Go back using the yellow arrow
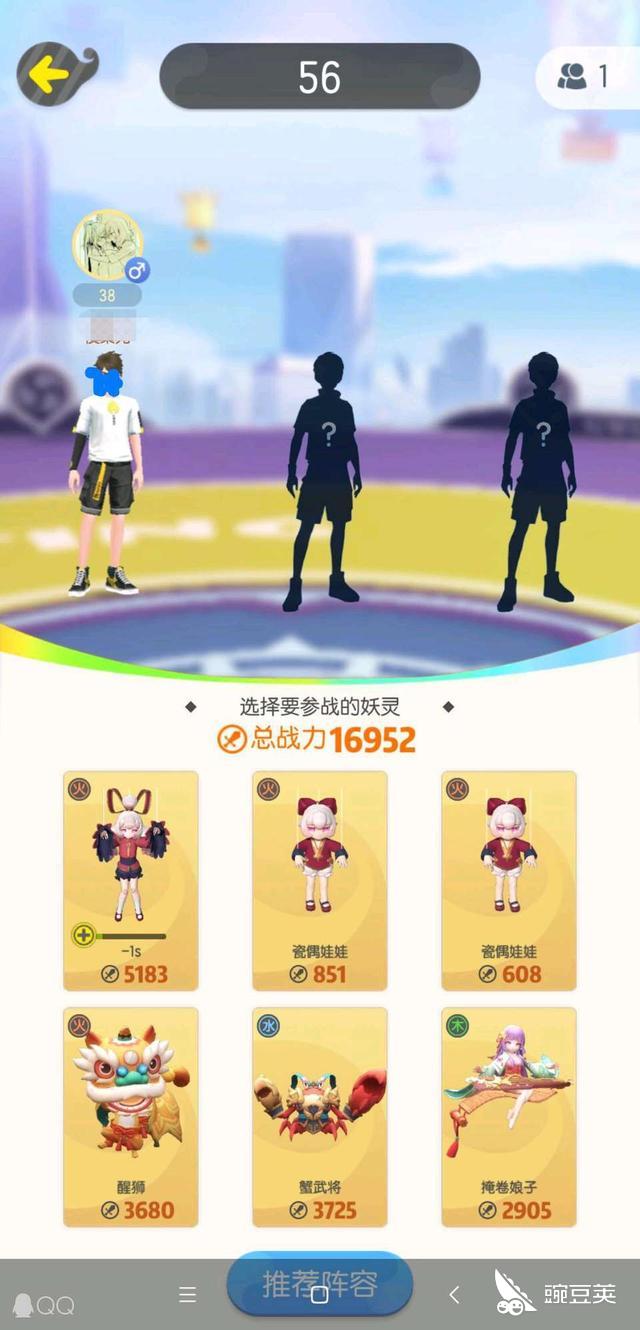640x1330 pixels. [50, 74]
